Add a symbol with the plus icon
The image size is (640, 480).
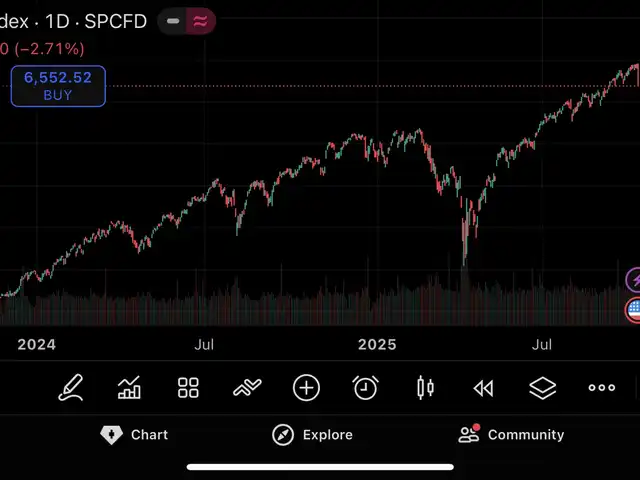[306, 388]
